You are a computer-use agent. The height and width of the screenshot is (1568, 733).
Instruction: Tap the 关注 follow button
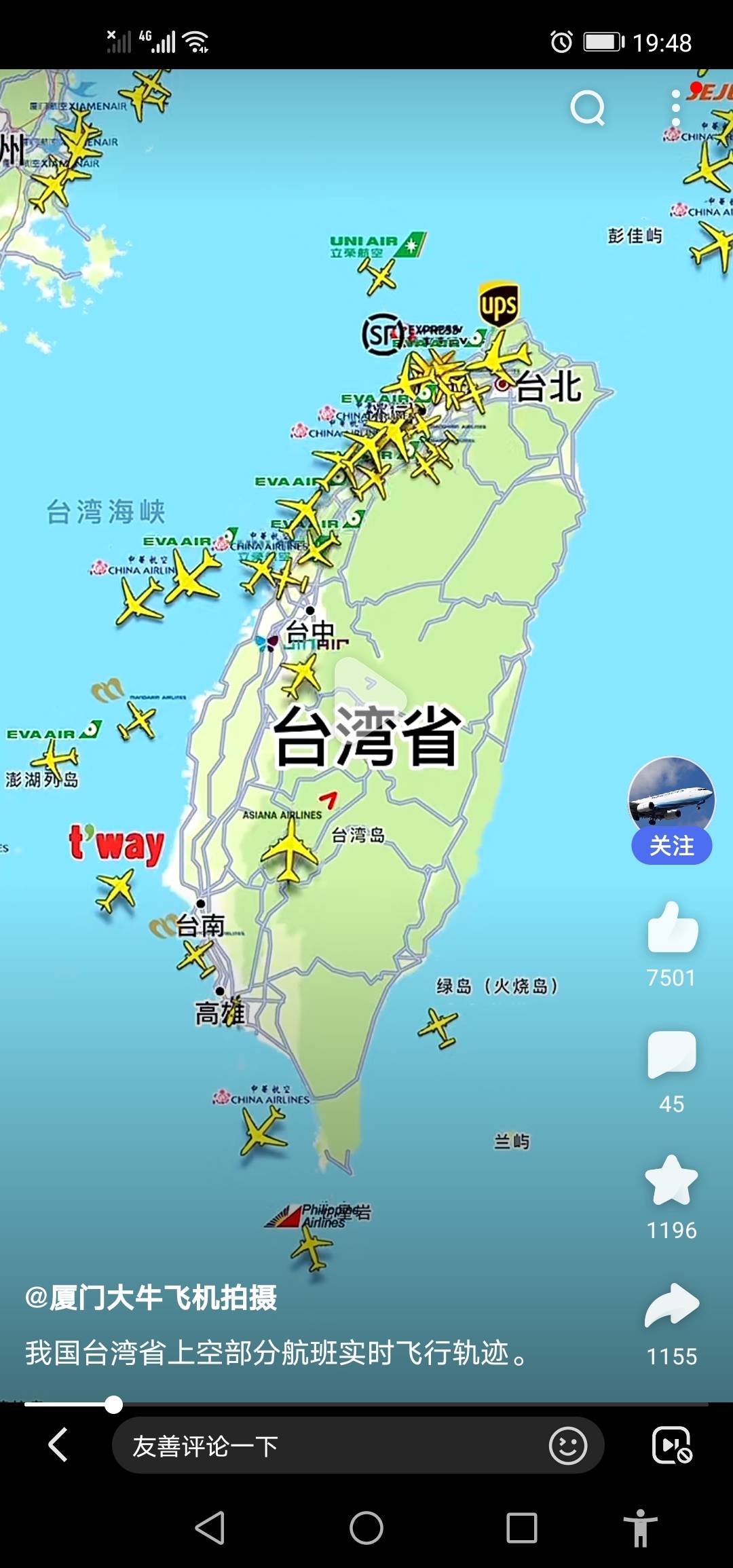pos(671,846)
